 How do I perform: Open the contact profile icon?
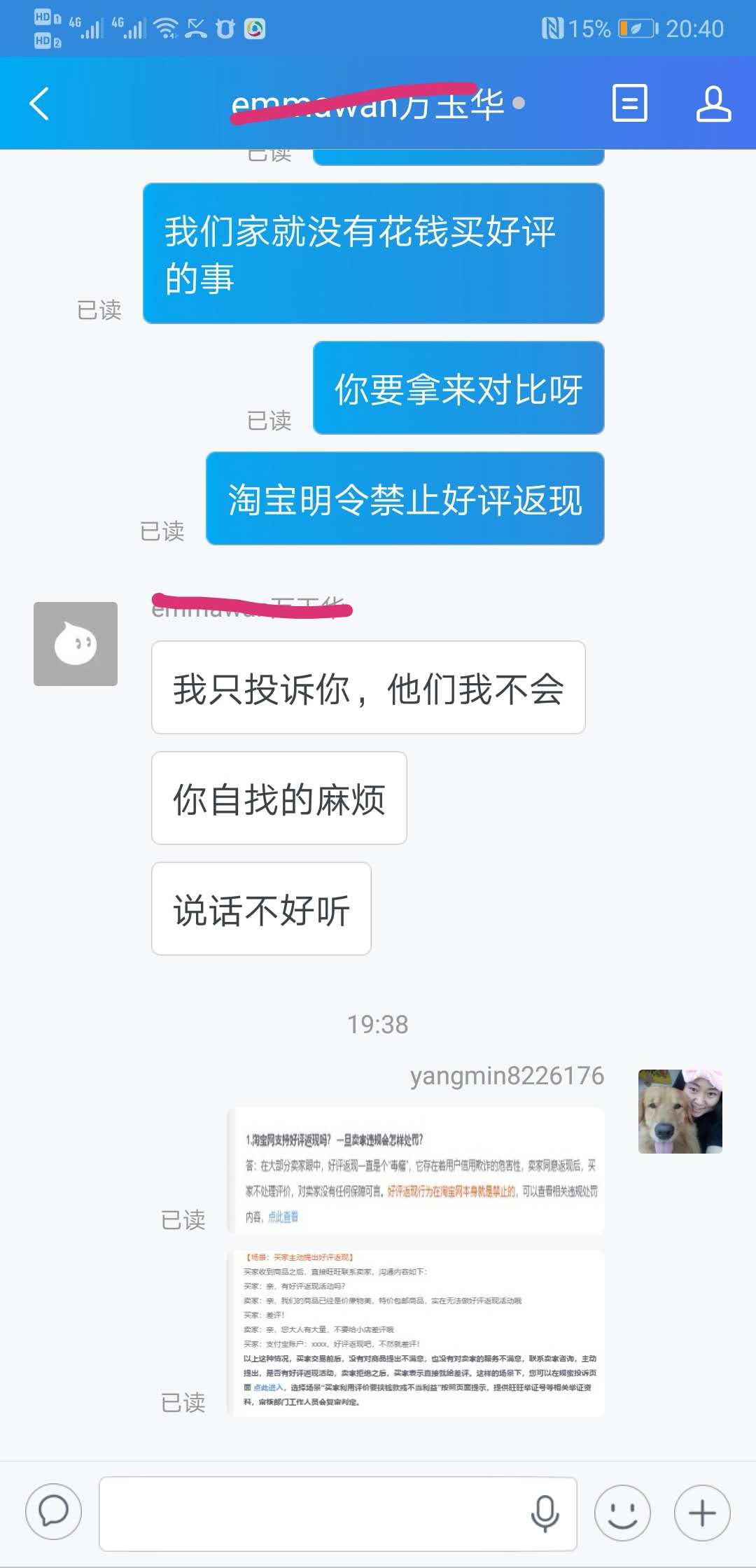pyautogui.click(x=713, y=104)
